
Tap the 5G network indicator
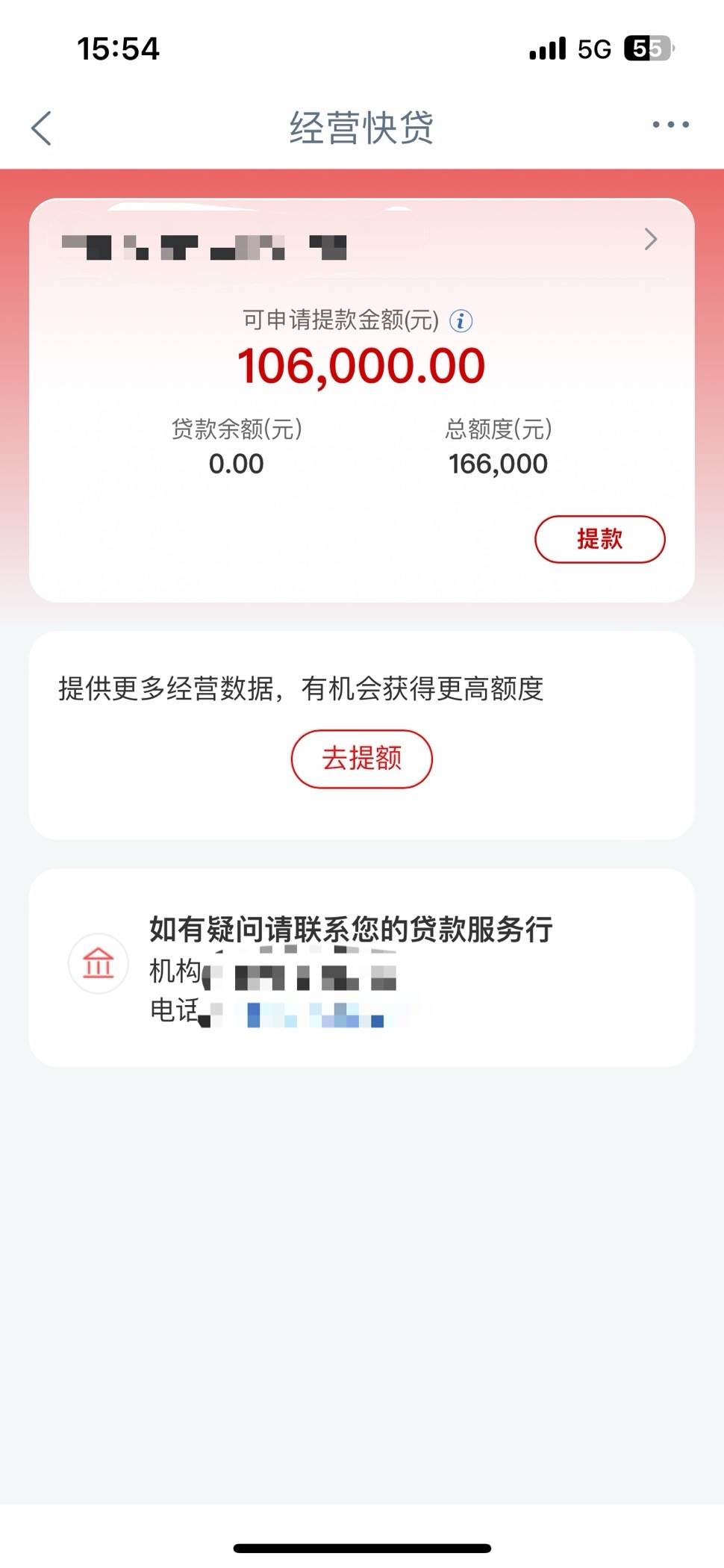click(x=593, y=48)
